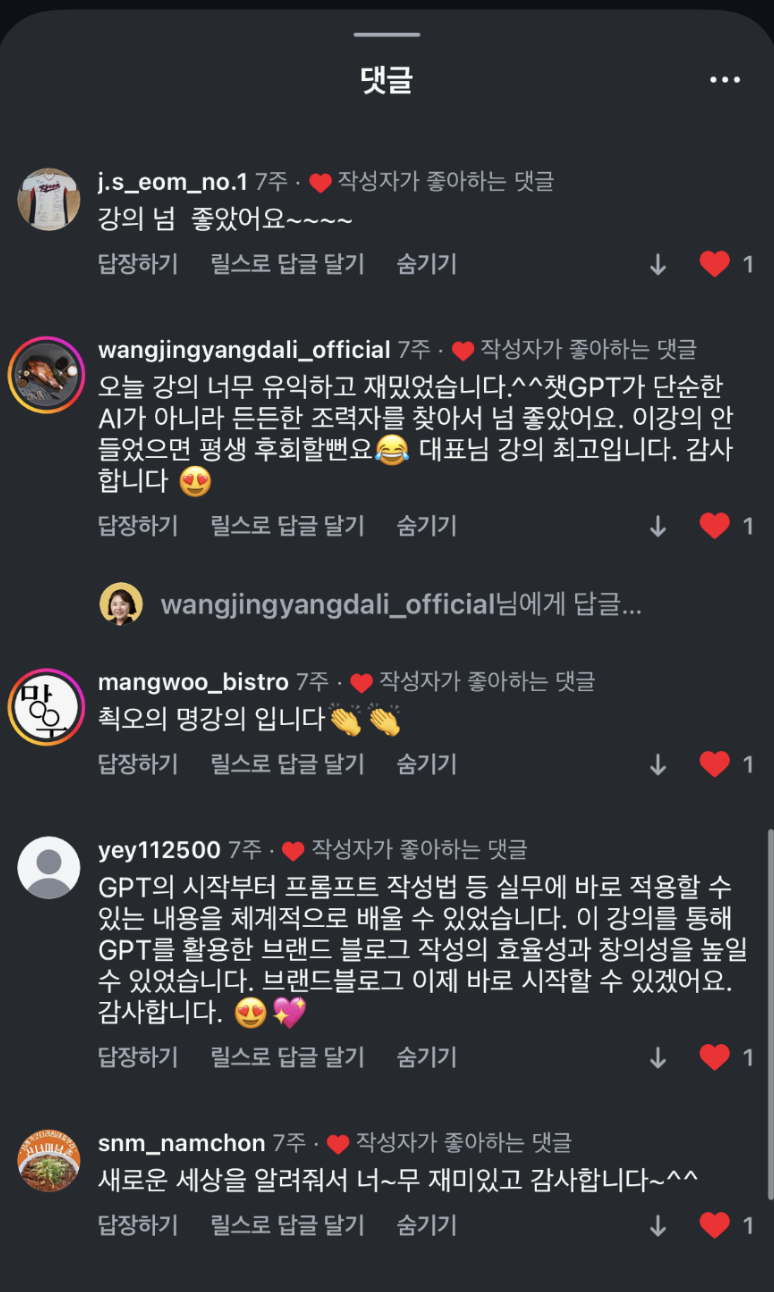
Task: View snm_namchon's profile picture
Action: click(x=48, y=1160)
